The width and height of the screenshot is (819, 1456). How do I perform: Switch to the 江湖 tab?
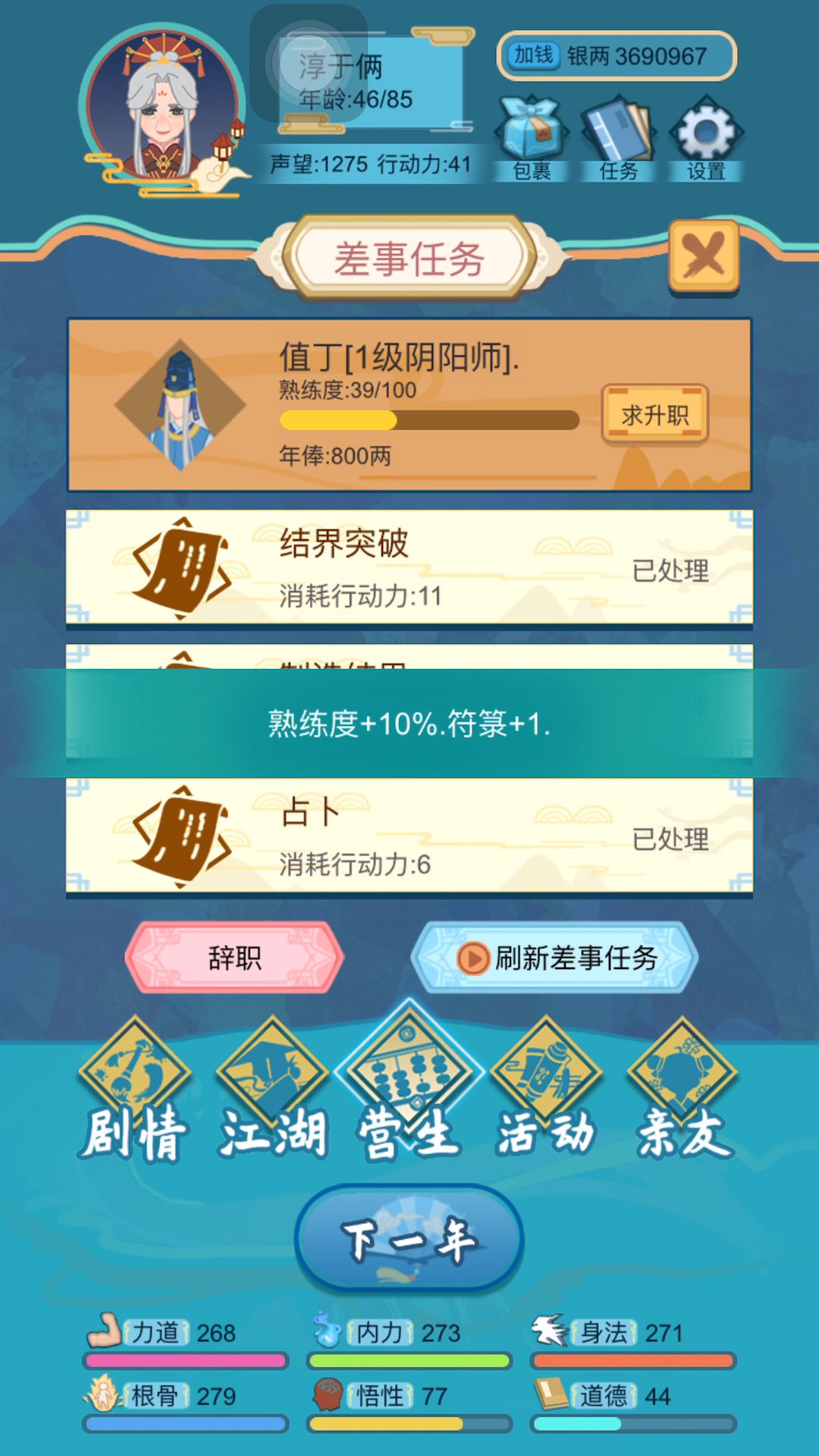[272, 1092]
